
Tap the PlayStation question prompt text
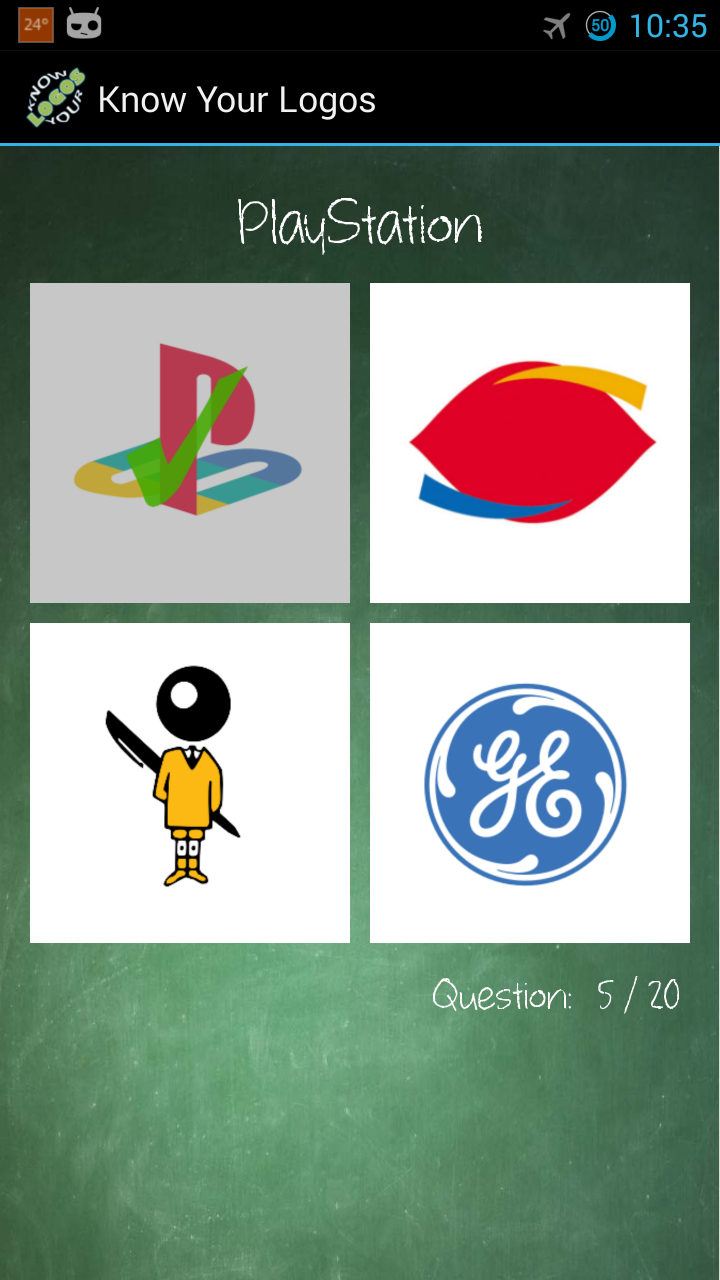coord(359,222)
